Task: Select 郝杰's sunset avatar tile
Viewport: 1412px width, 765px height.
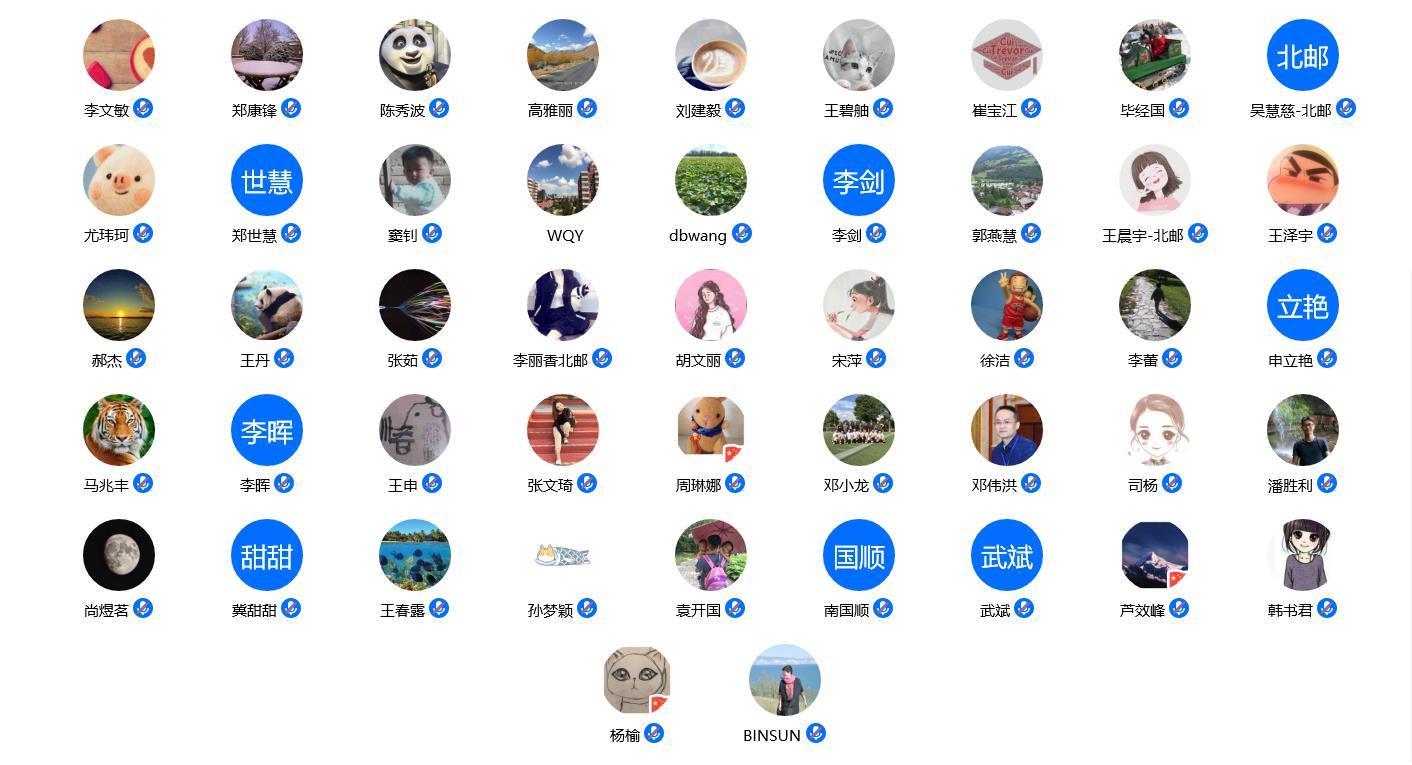Action: click(118, 306)
